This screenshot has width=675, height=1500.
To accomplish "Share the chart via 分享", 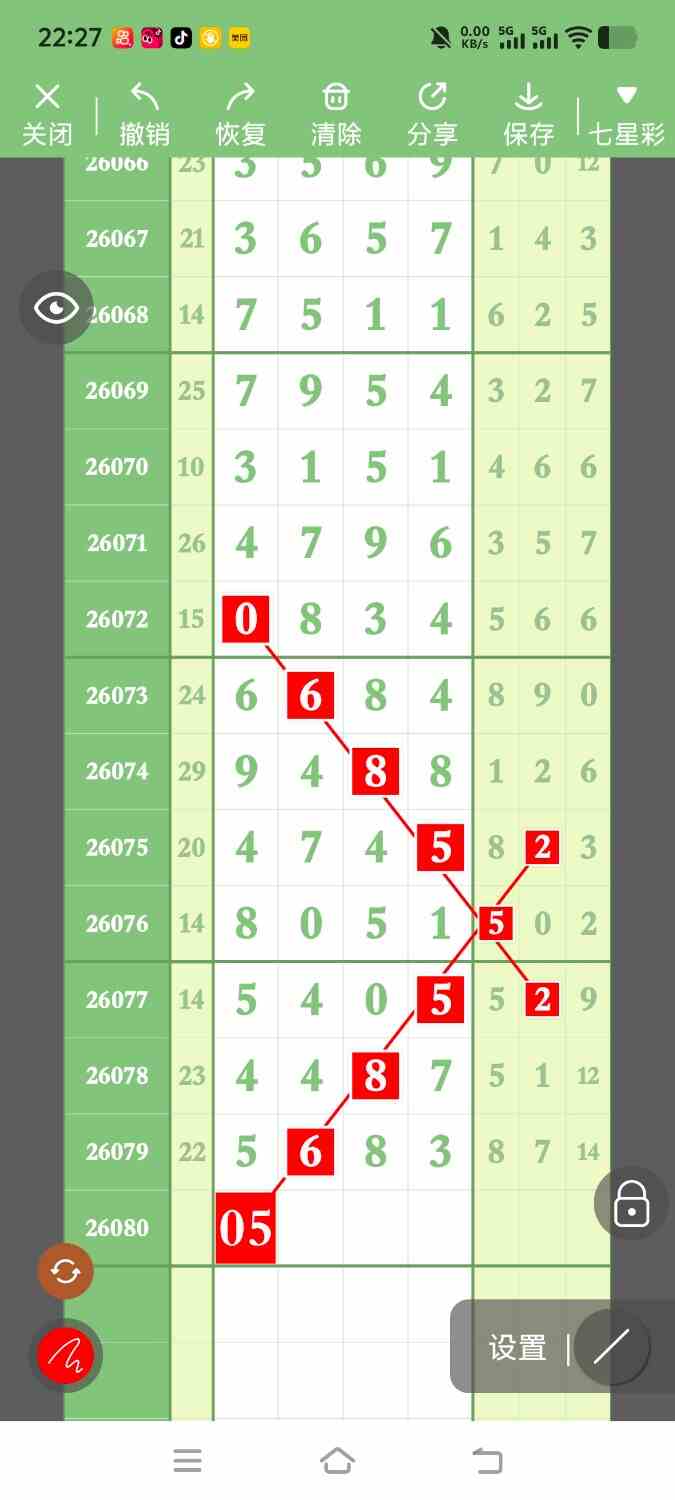I will 432,114.
